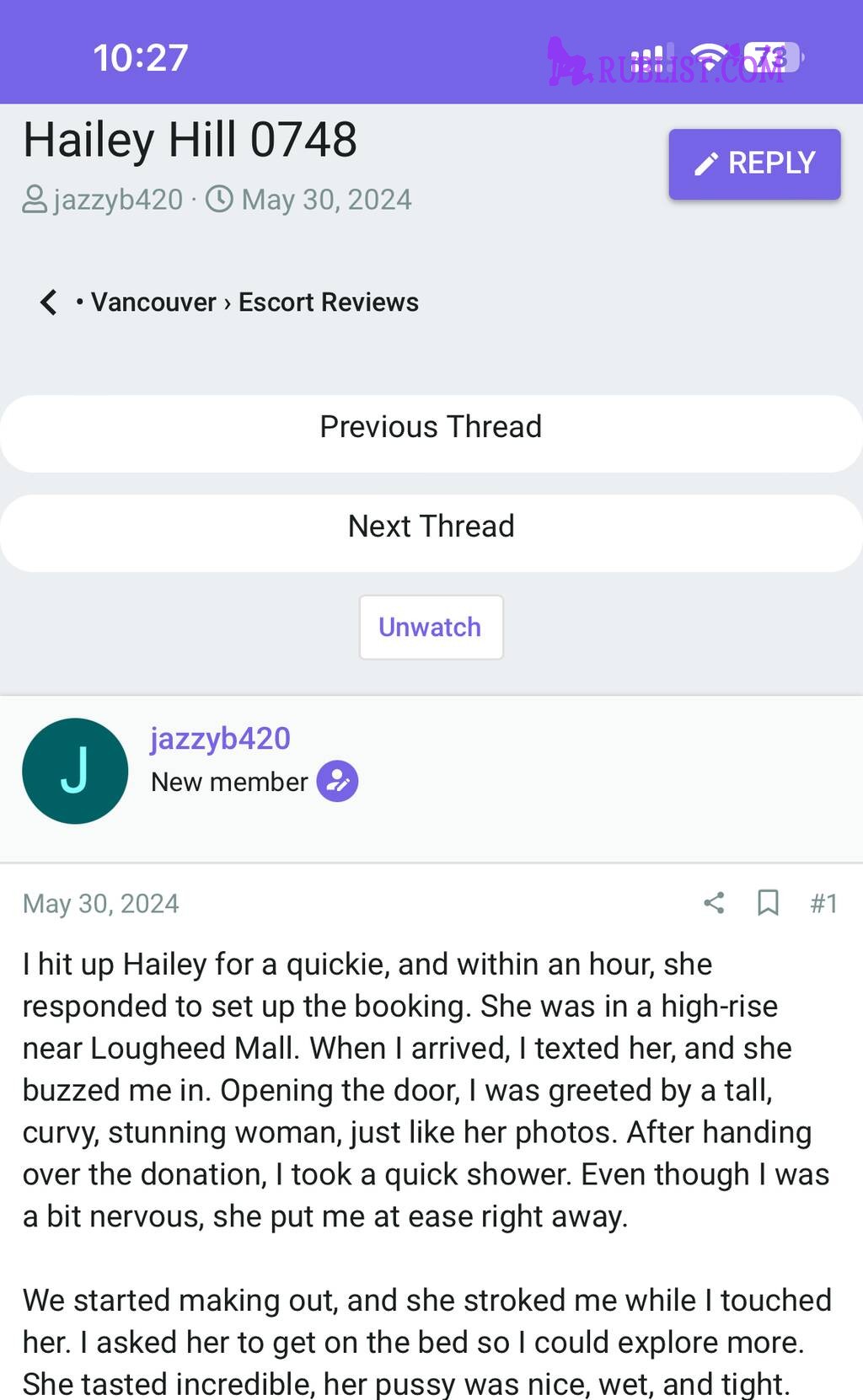Go back using the breadcrumb arrow
The image size is (863, 1400).
point(49,302)
